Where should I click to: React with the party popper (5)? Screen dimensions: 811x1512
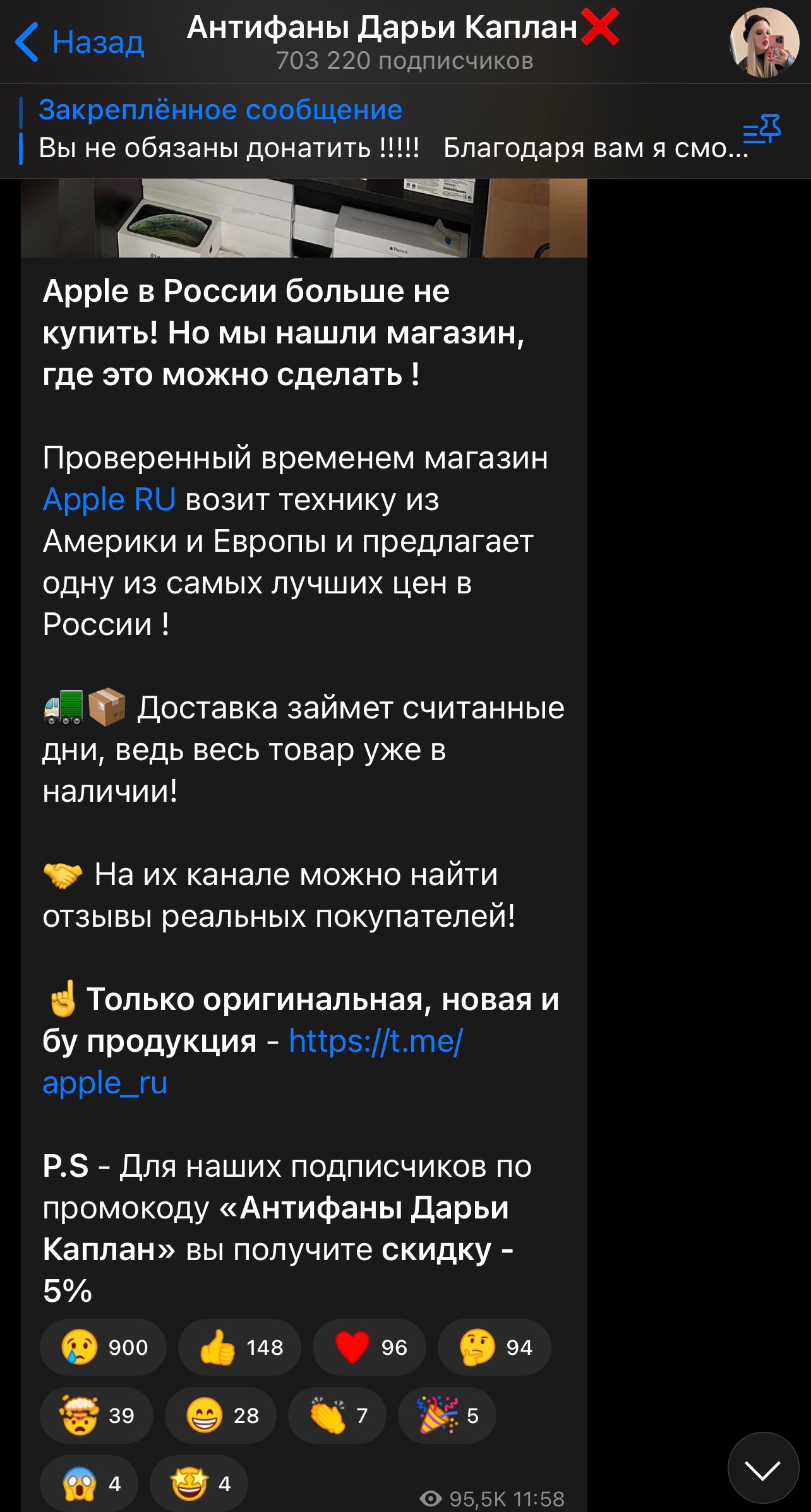pos(447,1415)
